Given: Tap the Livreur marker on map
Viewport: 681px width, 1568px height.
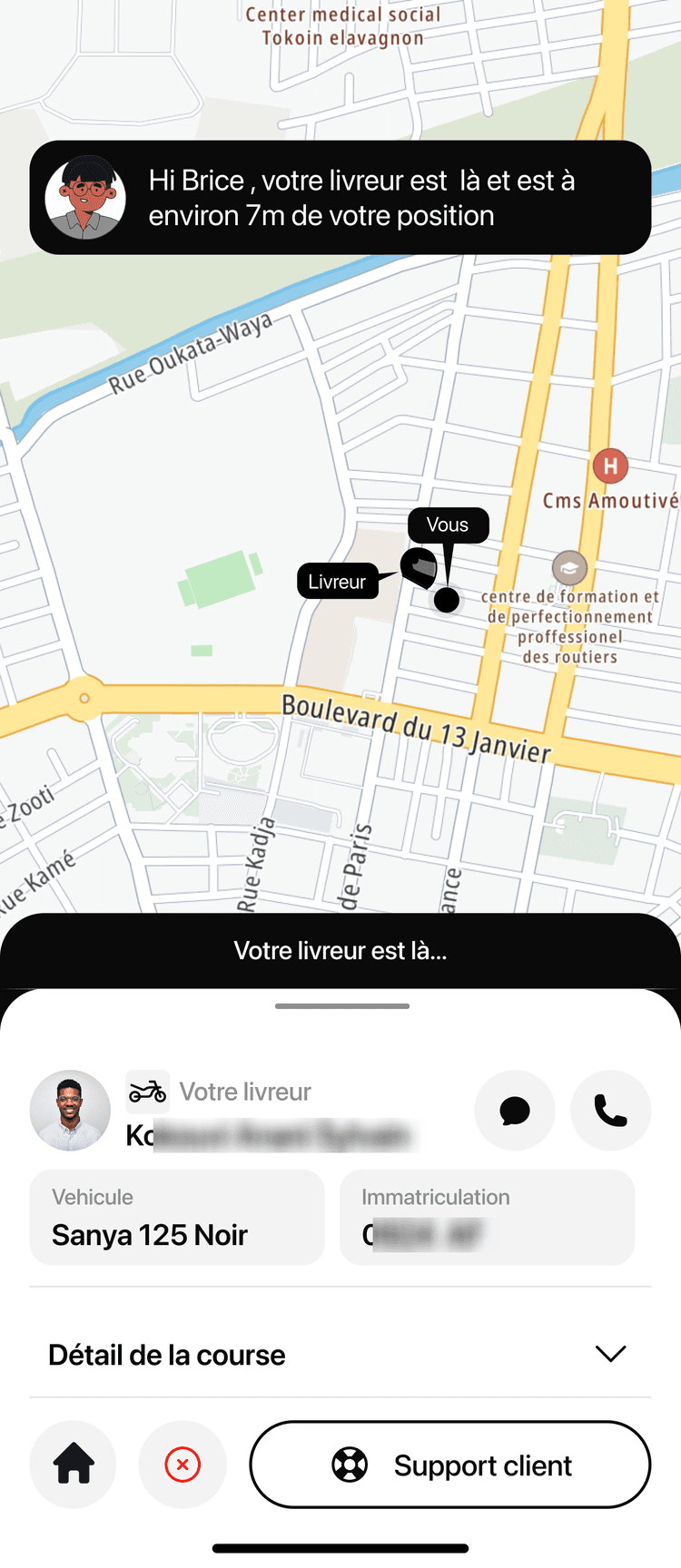Looking at the screenshot, I should [x=419, y=568].
